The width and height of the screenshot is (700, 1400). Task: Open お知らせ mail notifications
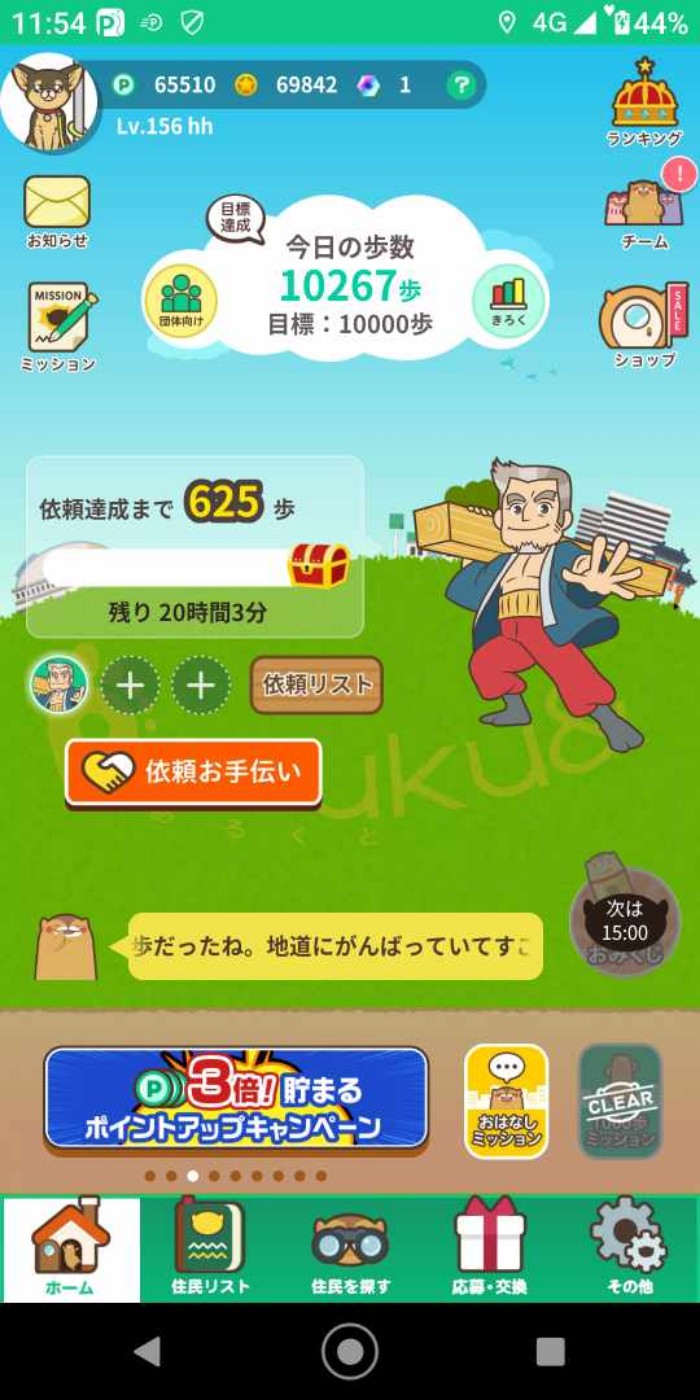point(57,210)
